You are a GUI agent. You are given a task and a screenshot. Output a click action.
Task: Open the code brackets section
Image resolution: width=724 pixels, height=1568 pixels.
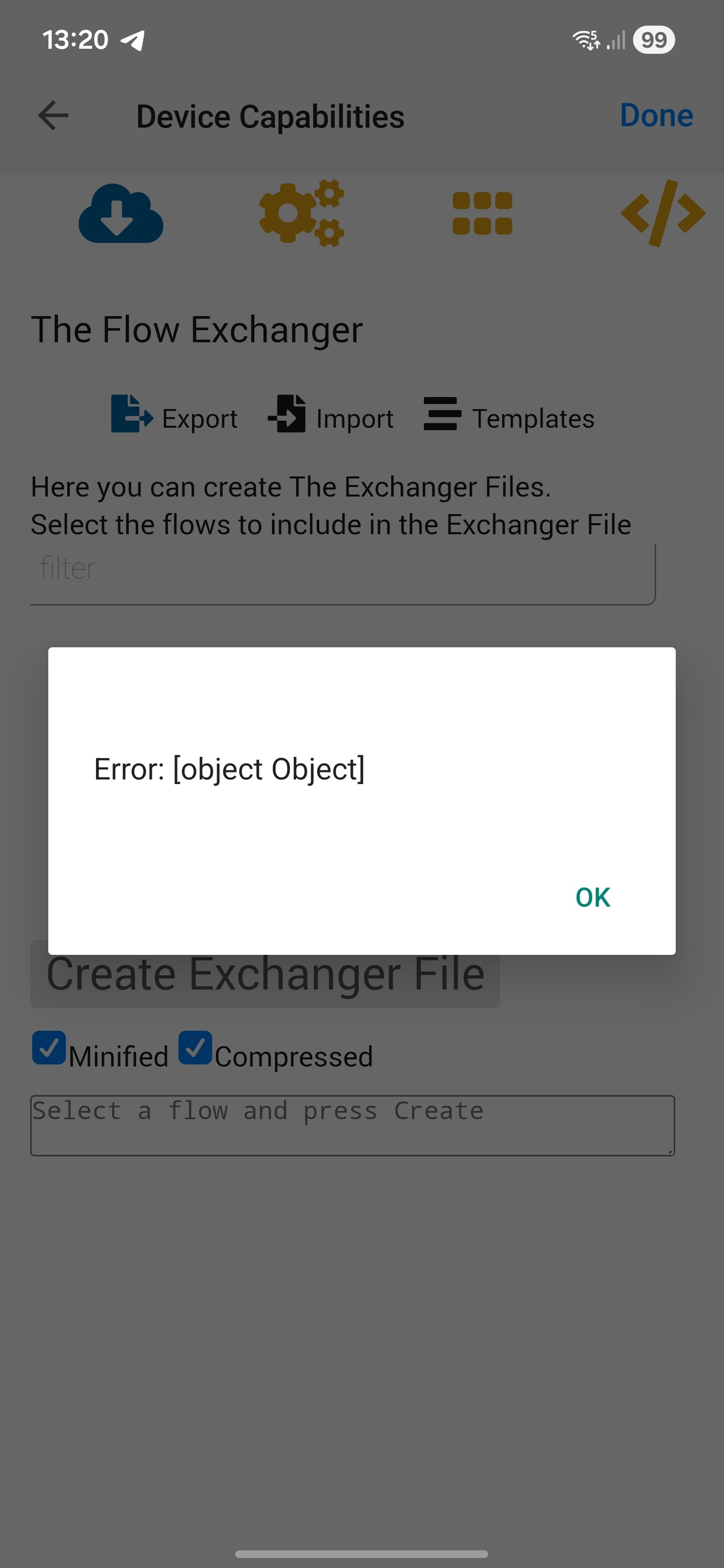[x=663, y=213]
